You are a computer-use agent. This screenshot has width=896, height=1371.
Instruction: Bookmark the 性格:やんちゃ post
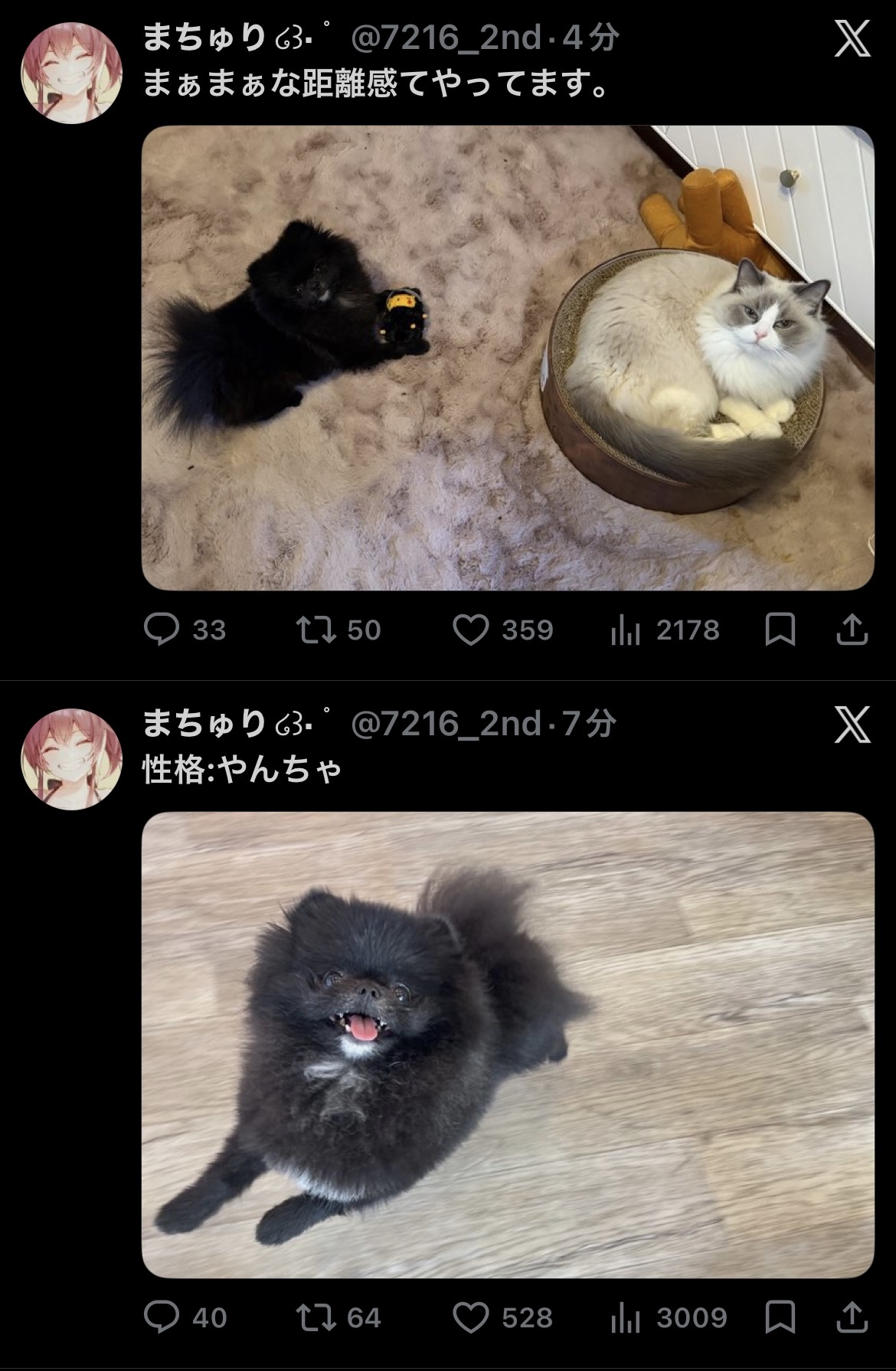click(x=780, y=1317)
